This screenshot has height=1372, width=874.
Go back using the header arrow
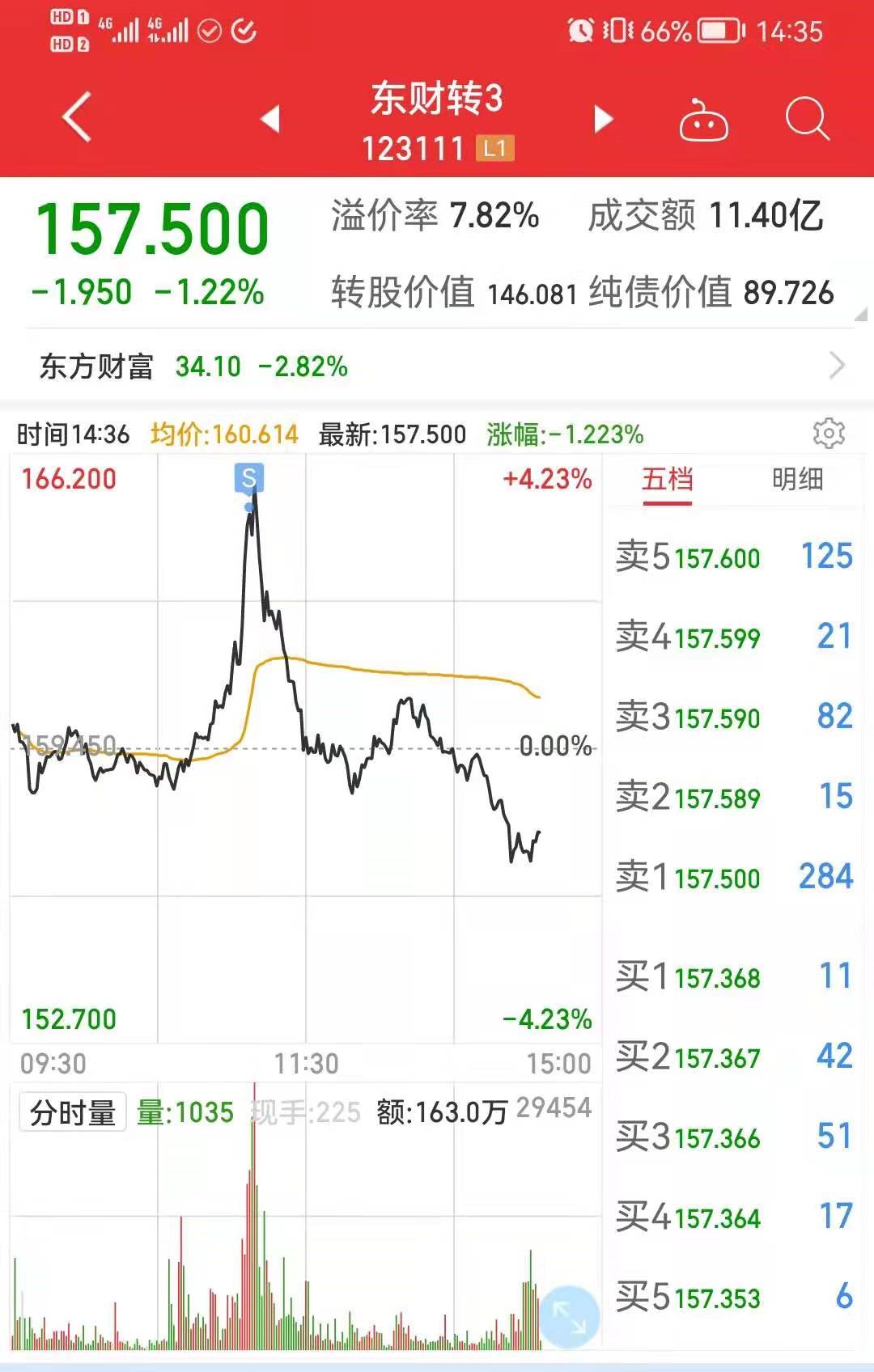pos(77,117)
